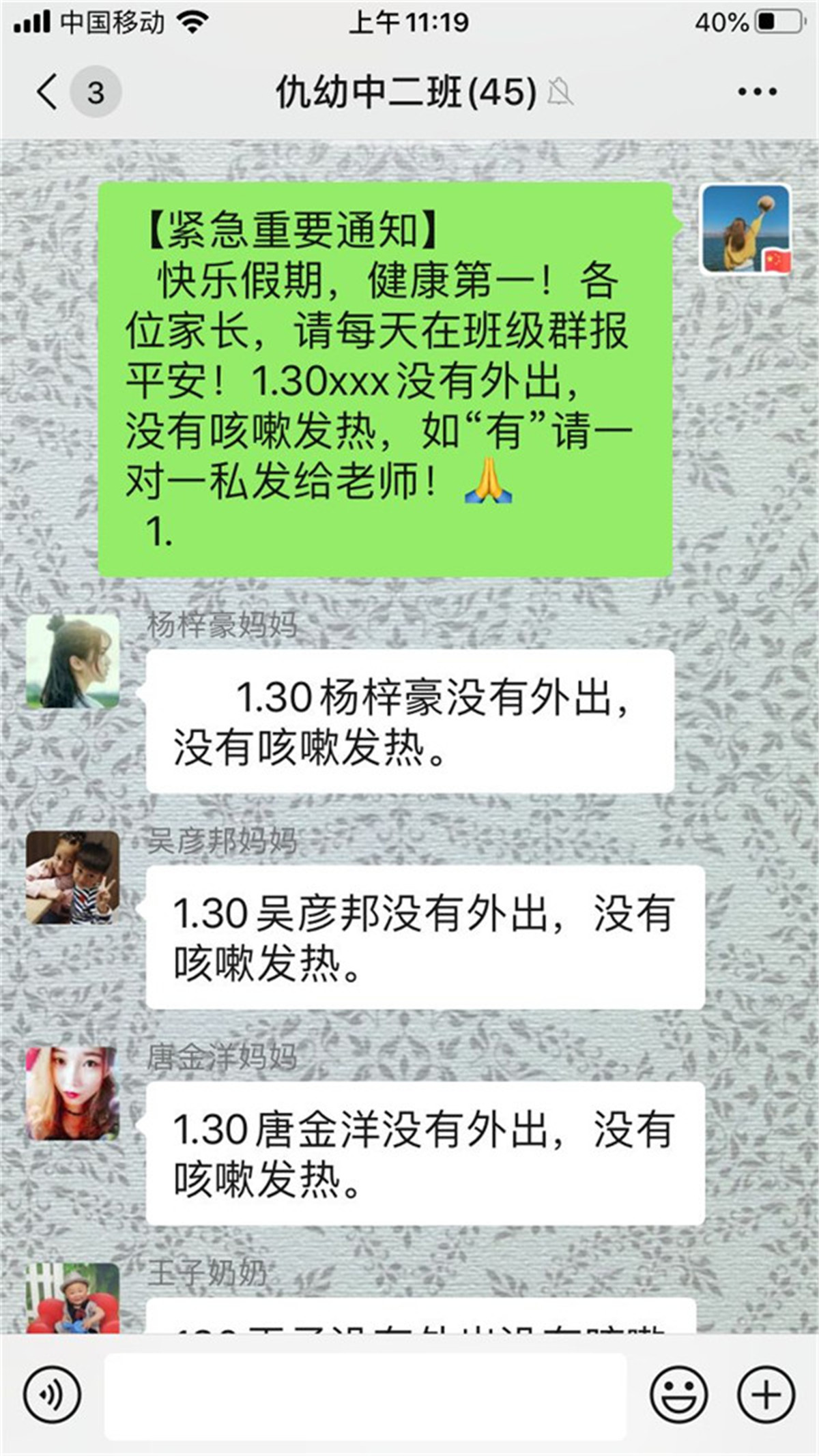View 杨梓豪妈妈's profile avatar

[72, 661]
